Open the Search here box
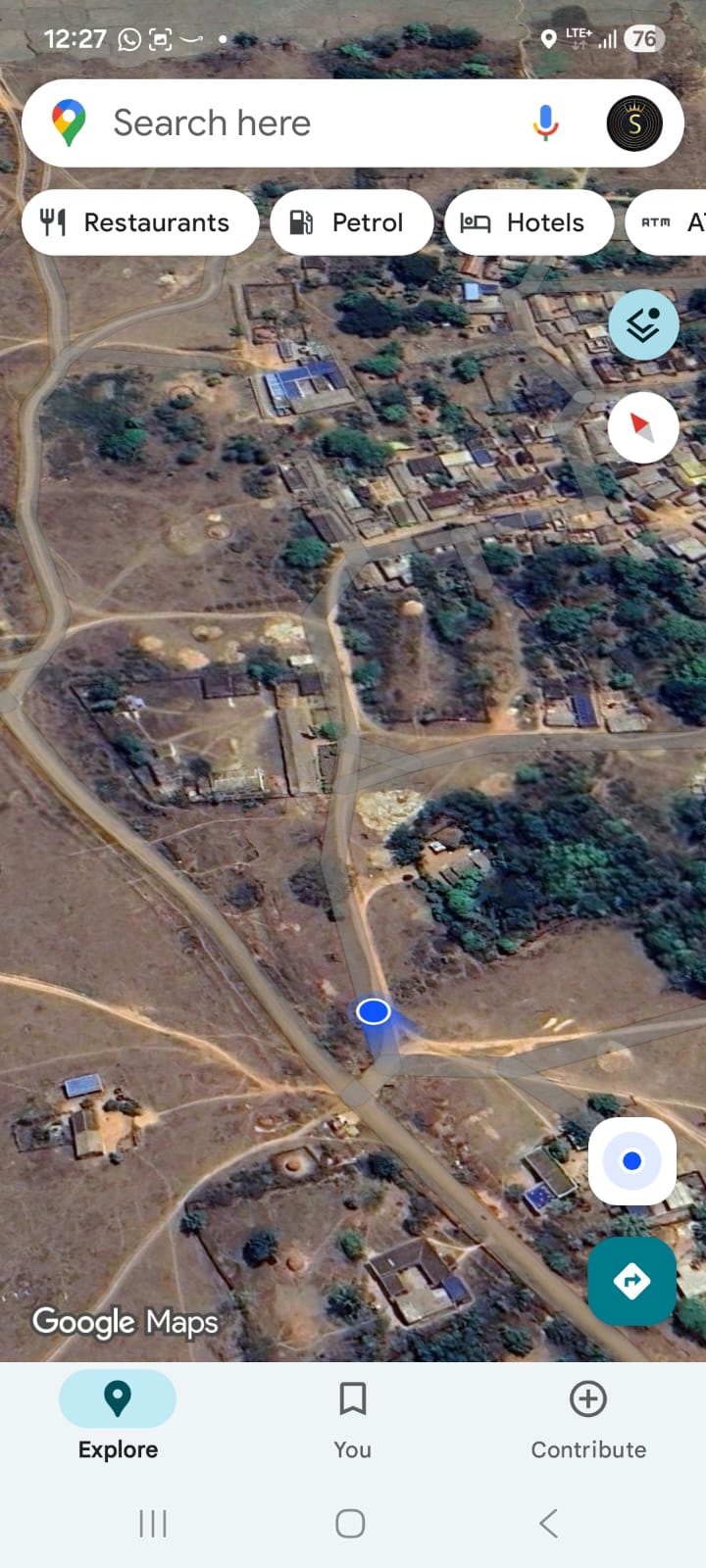 294,123
